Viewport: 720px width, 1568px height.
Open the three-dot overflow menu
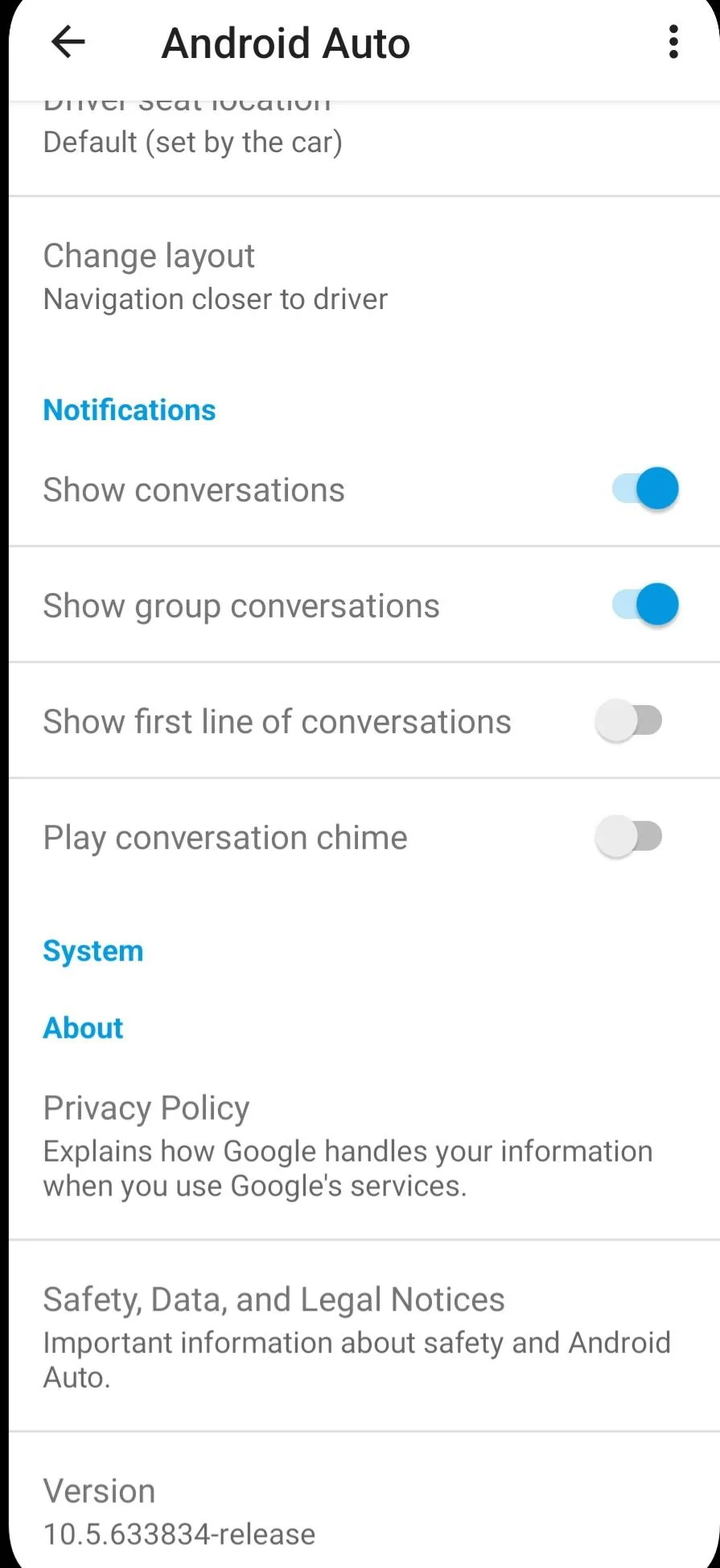[x=673, y=42]
